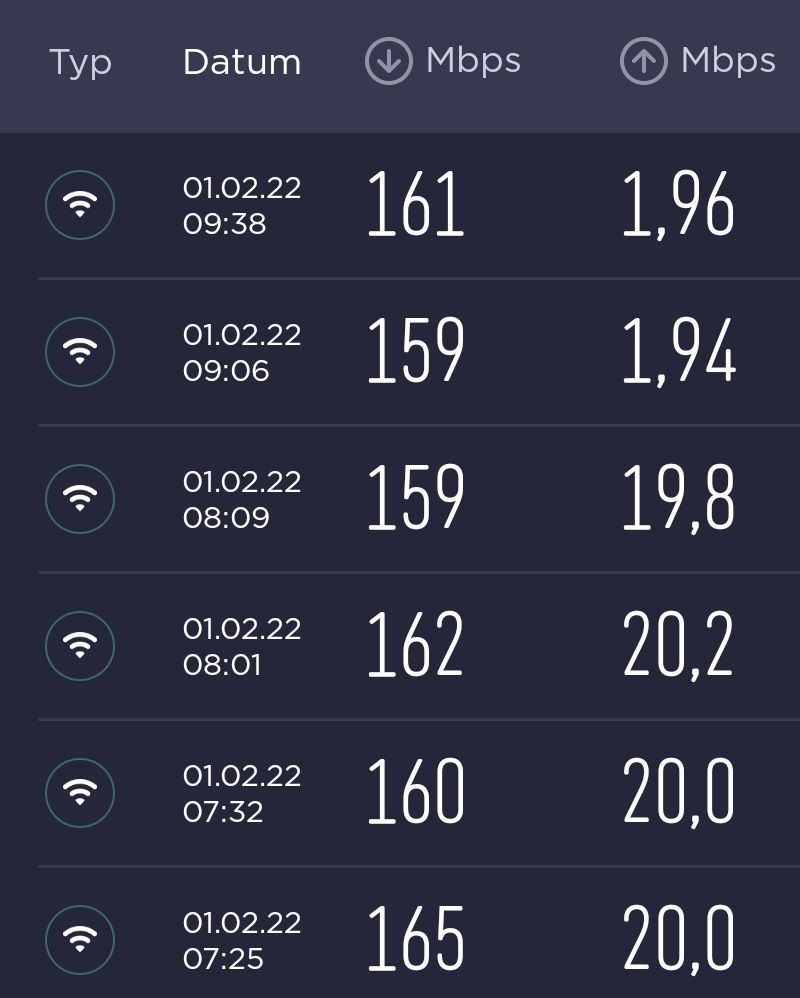Open the result from 09:38
The width and height of the screenshot is (800, 998).
click(400, 205)
